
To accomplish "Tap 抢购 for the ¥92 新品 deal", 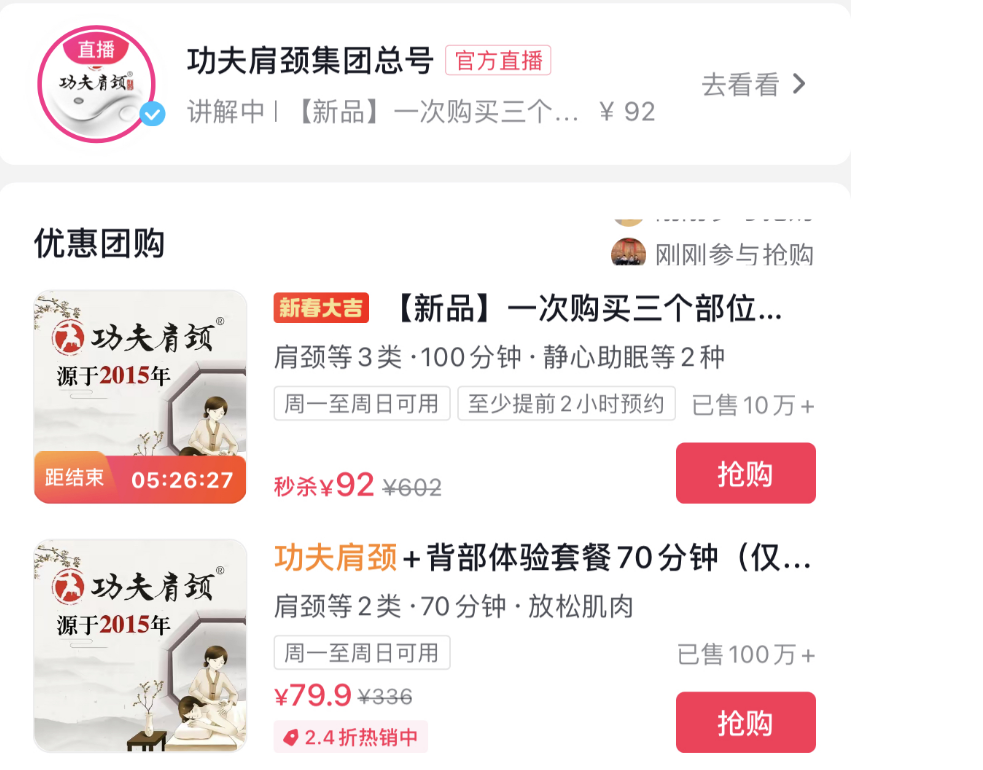I will tap(745, 474).
